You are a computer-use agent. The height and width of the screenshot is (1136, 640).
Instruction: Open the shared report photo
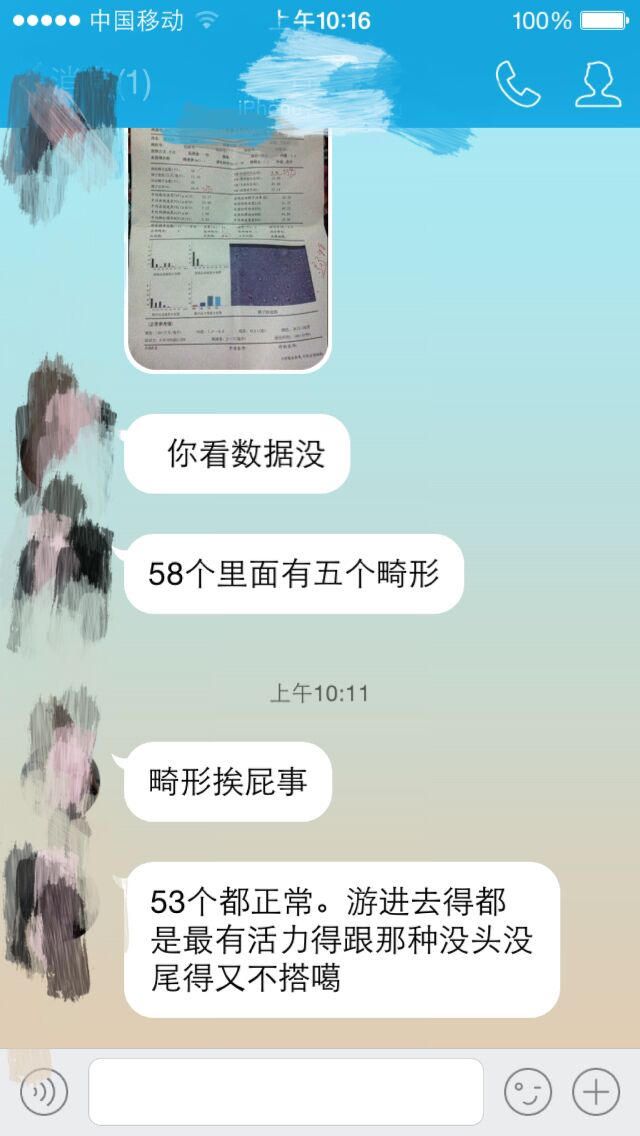pos(228,248)
